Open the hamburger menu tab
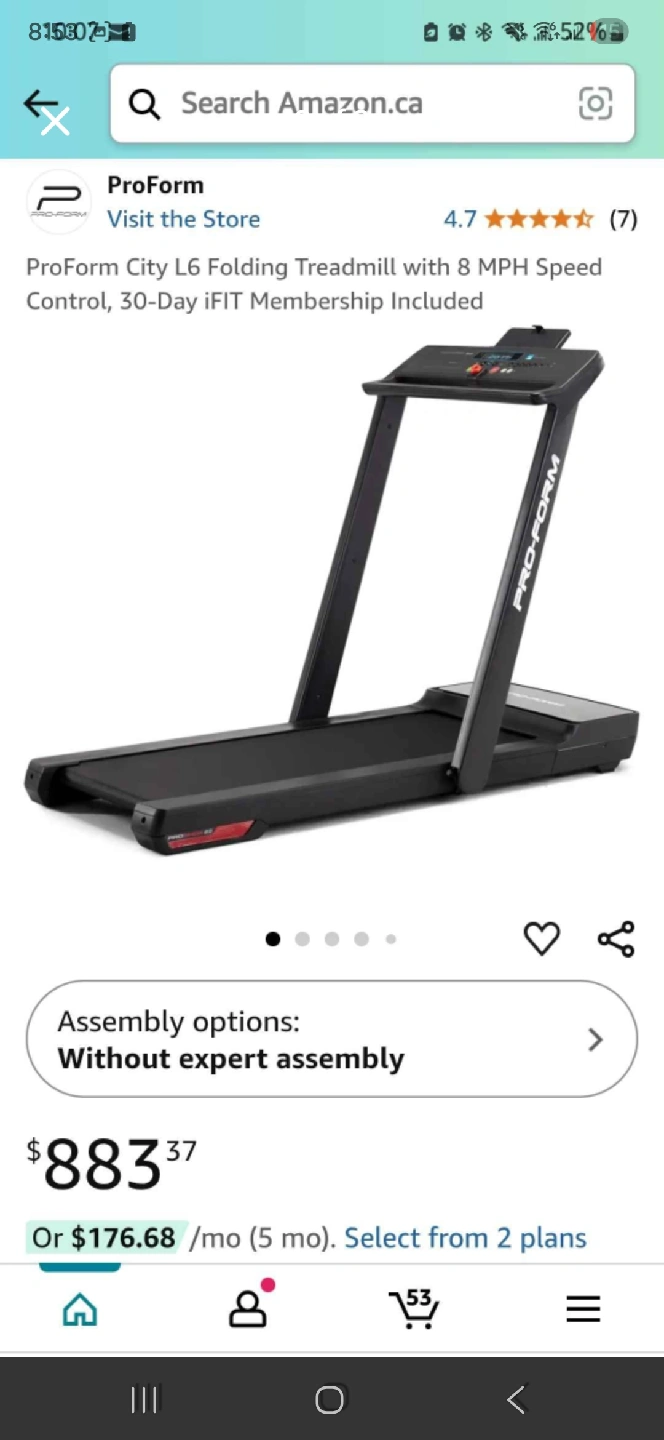The image size is (664, 1440). coord(583,1308)
